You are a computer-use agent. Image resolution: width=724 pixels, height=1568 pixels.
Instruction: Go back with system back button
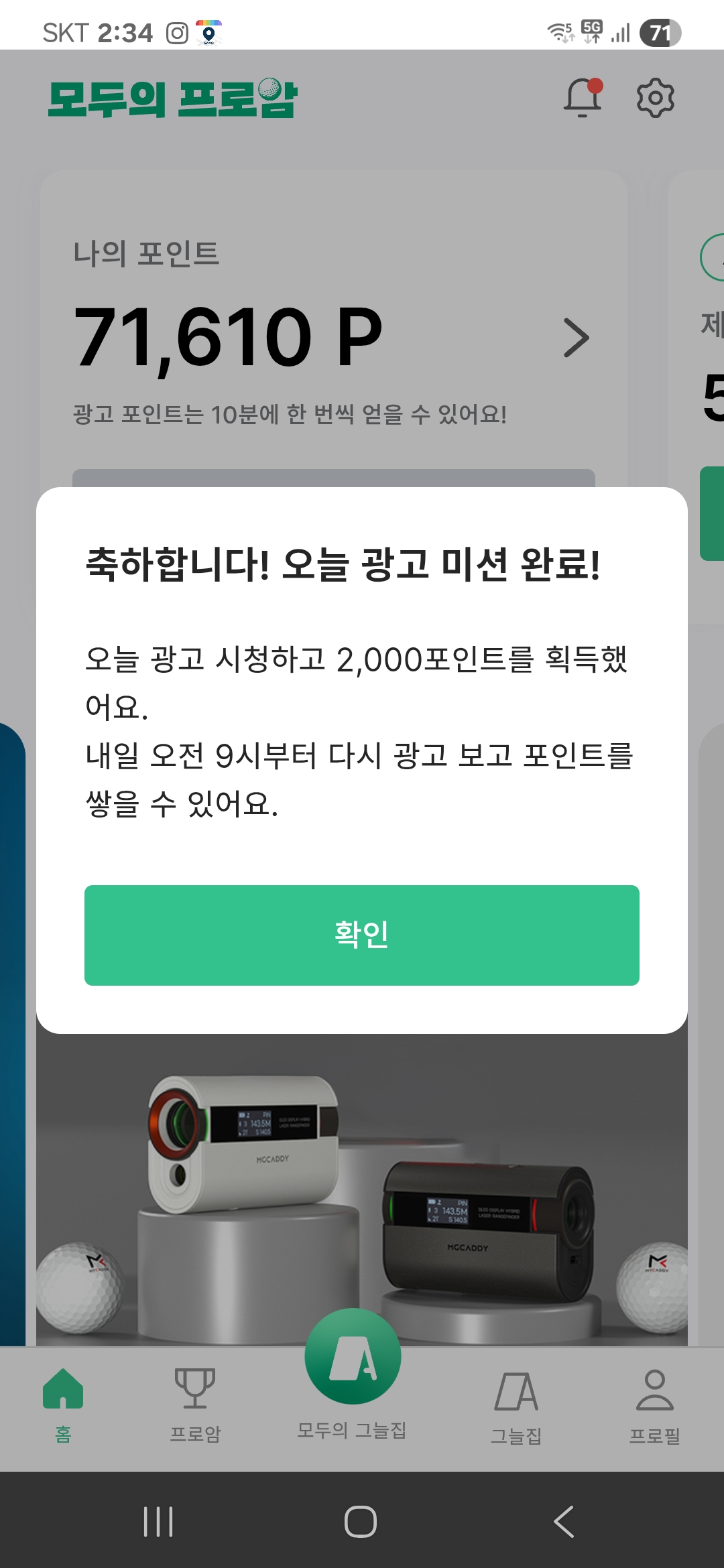(x=564, y=1521)
